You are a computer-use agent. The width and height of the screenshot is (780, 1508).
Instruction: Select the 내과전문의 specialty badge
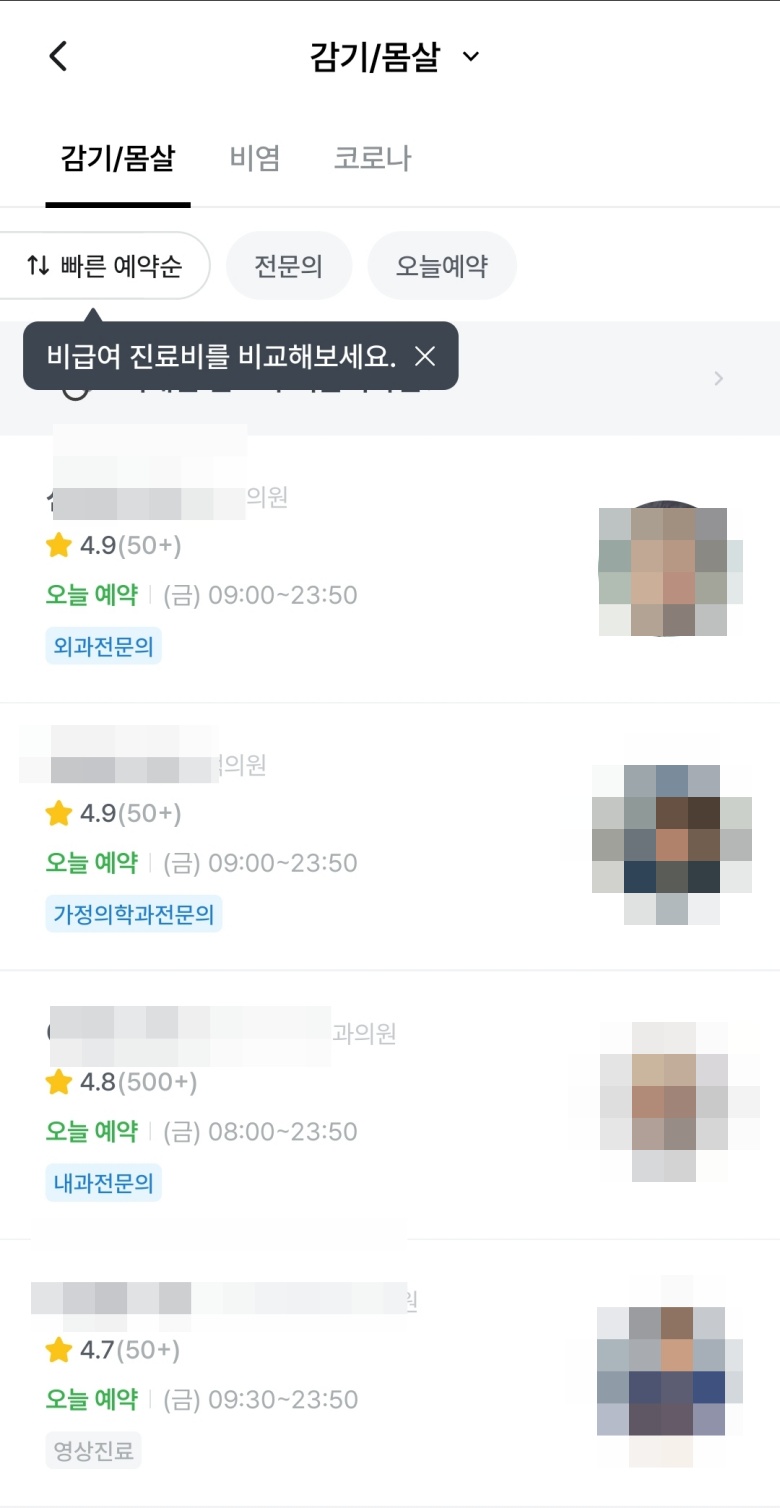pyautogui.click(x=102, y=1182)
